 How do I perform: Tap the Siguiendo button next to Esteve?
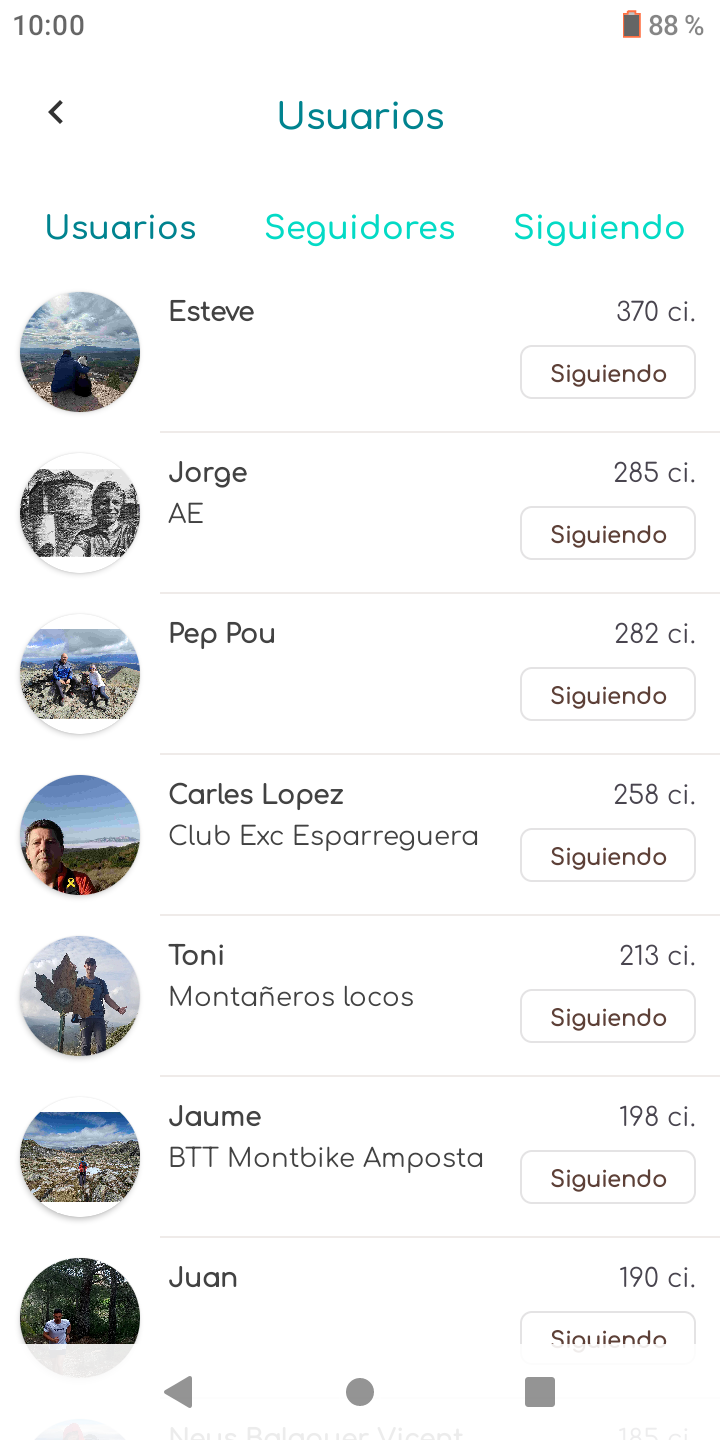coord(608,373)
